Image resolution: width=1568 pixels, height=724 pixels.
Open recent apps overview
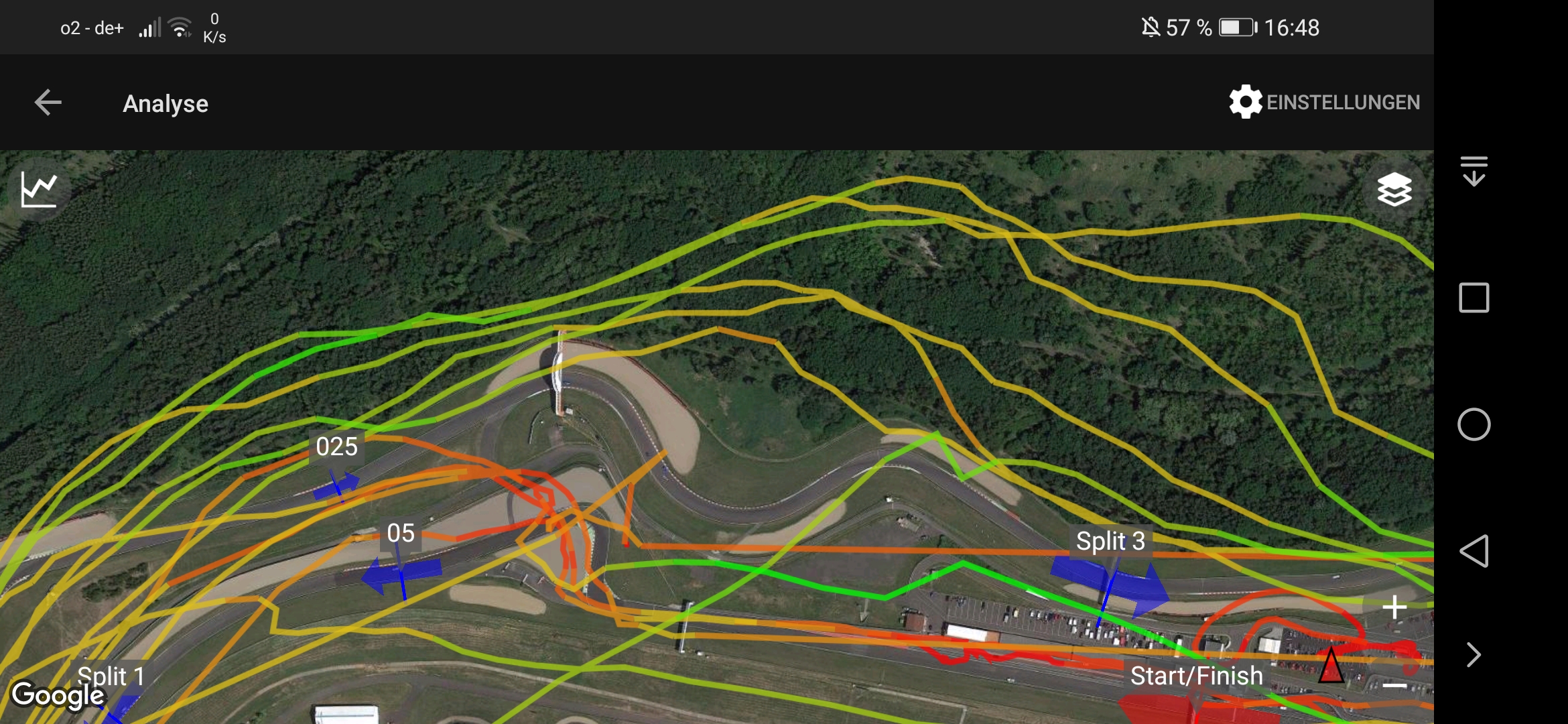[x=1474, y=298]
